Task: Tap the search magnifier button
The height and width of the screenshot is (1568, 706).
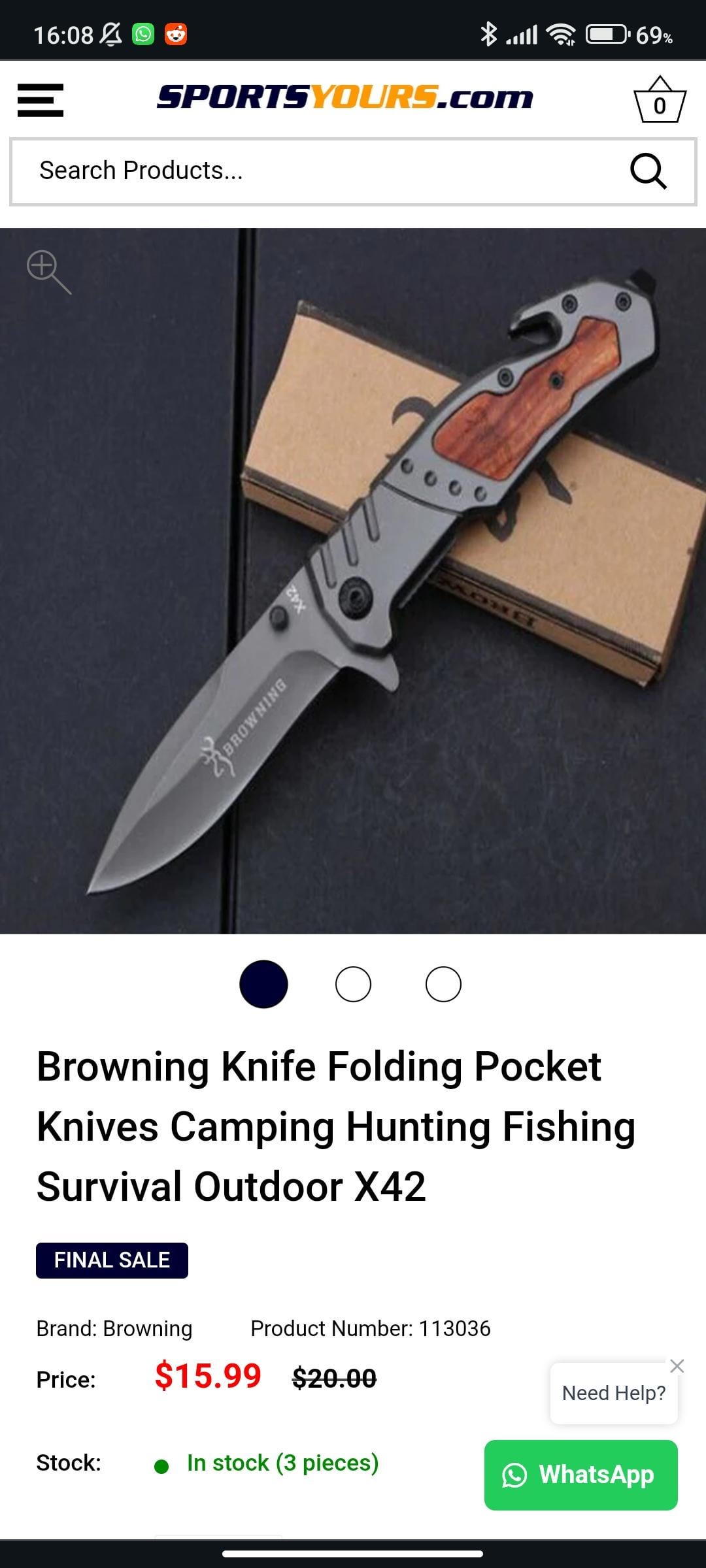Action: (x=648, y=171)
